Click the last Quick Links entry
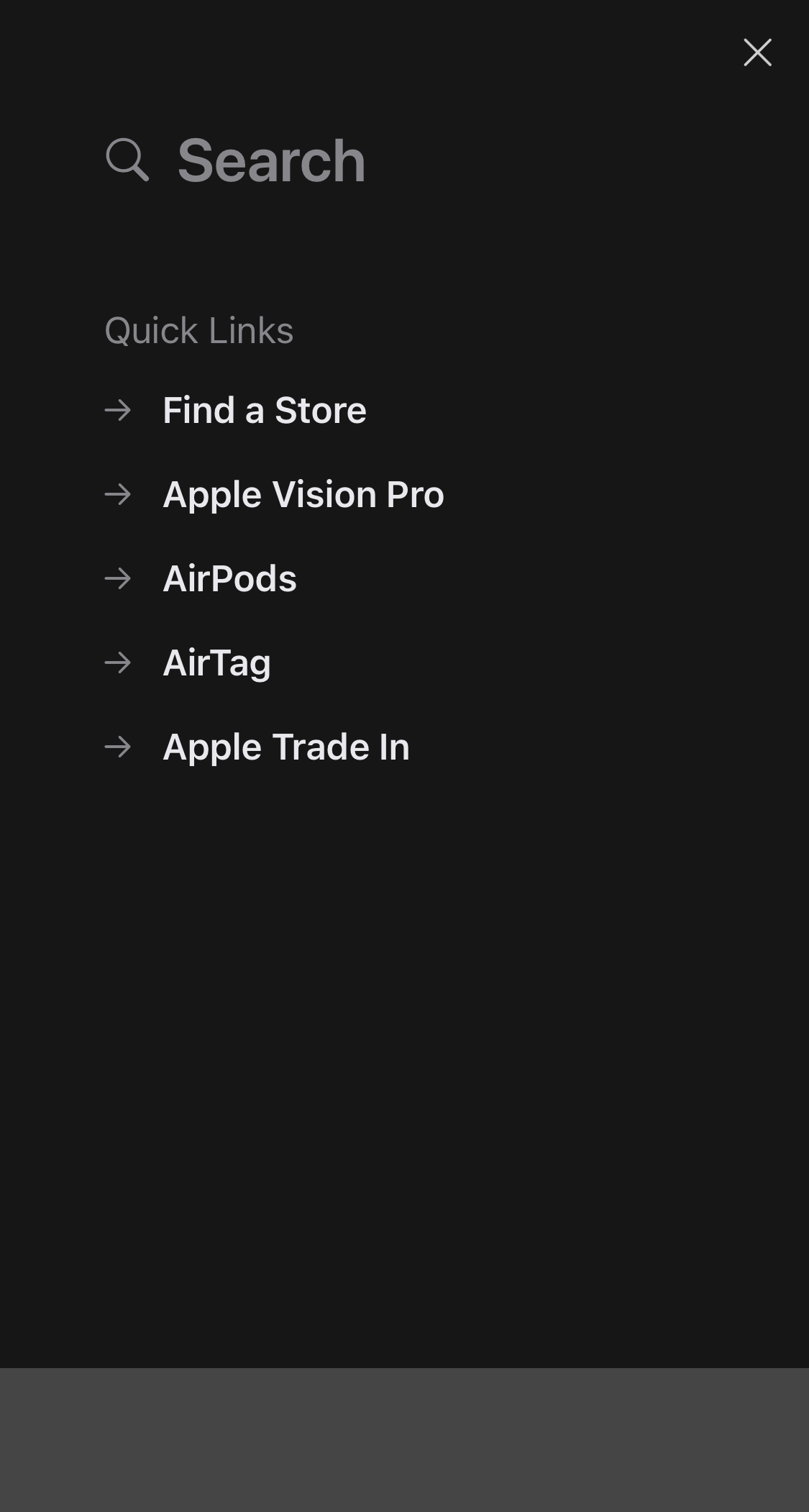This screenshot has width=809, height=1512. (x=285, y=747)
